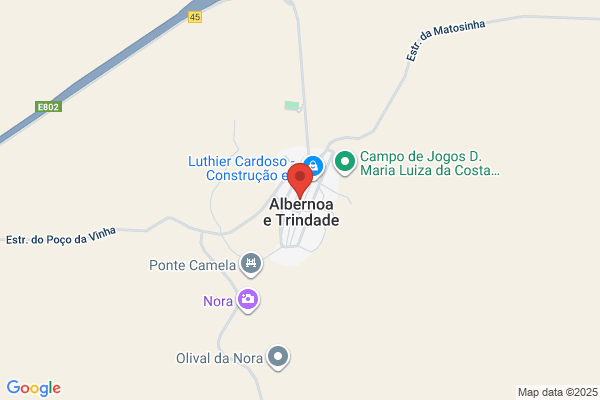Select the Campo de Jogos D. Maria Luiza marker
This screenshot has height=400, width=600.
[345, 163]
